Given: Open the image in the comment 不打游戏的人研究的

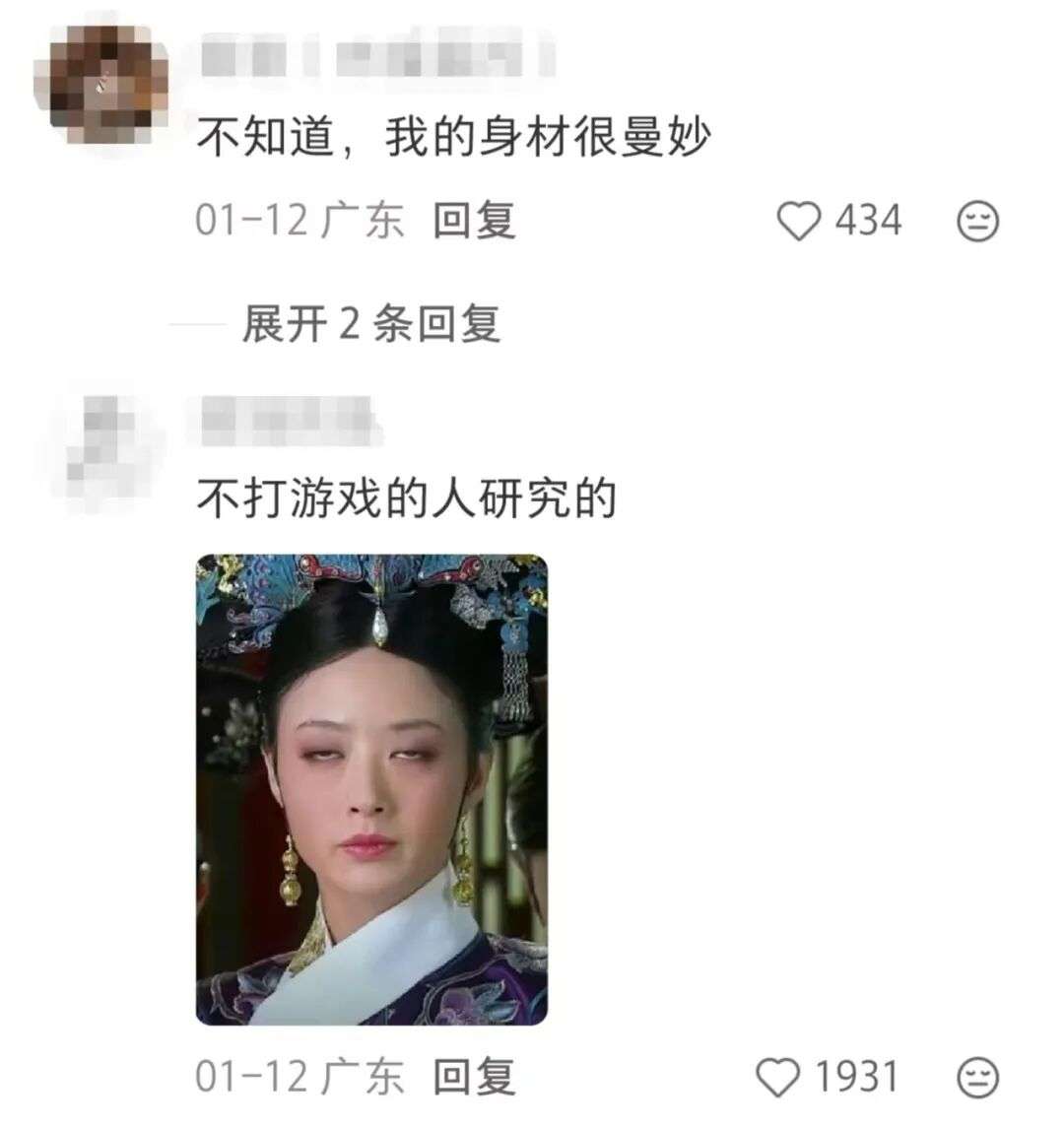Looking at the screenshot, I should [x=371, y=789].
